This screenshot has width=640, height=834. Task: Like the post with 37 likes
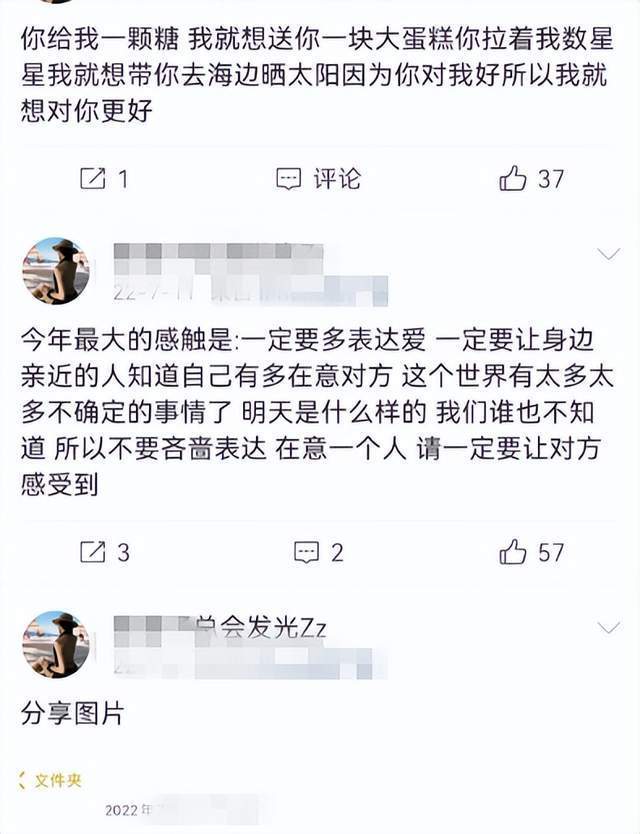pos(531,179)
